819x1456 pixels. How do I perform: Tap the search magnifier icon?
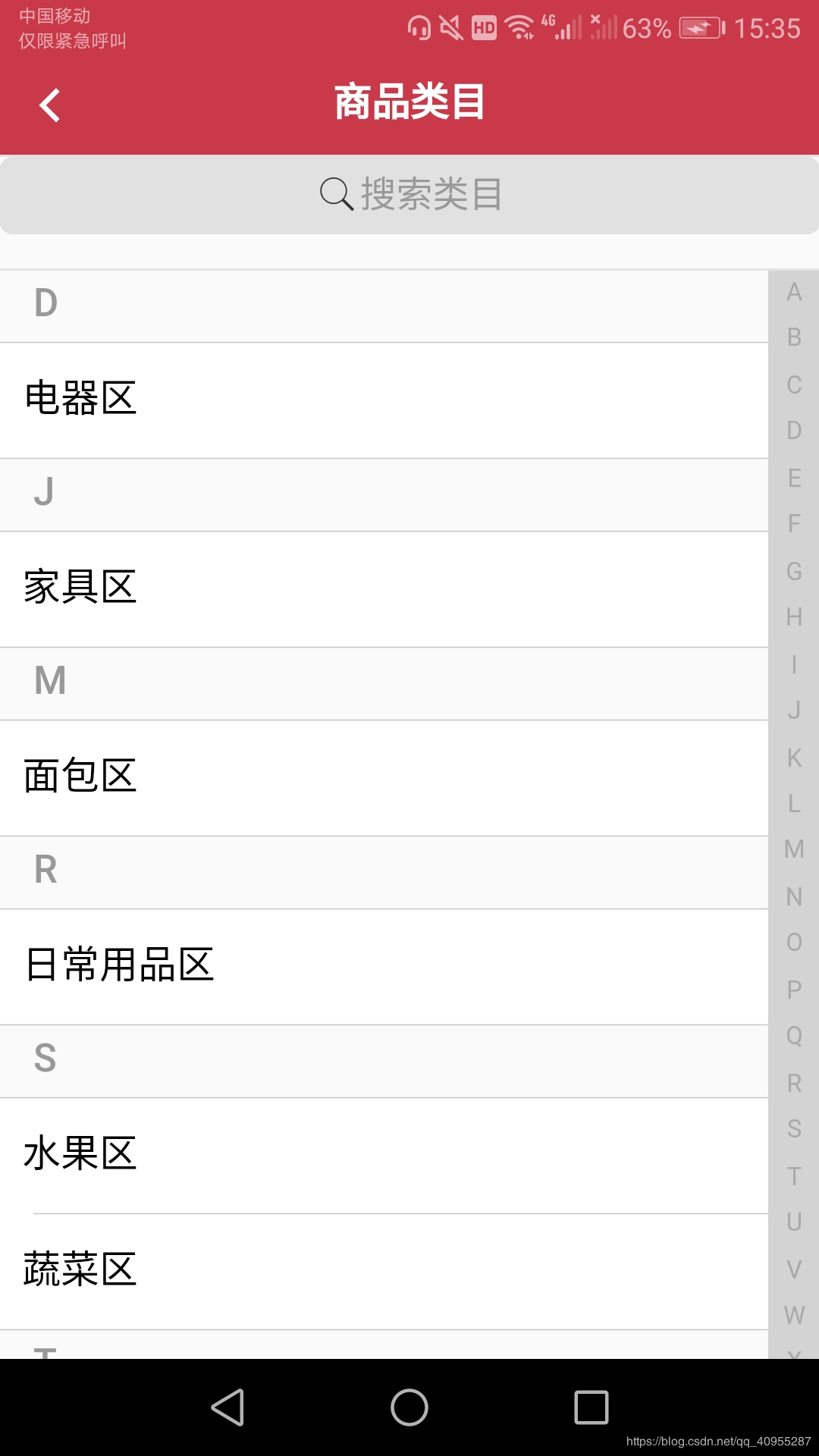coord(336,194)
